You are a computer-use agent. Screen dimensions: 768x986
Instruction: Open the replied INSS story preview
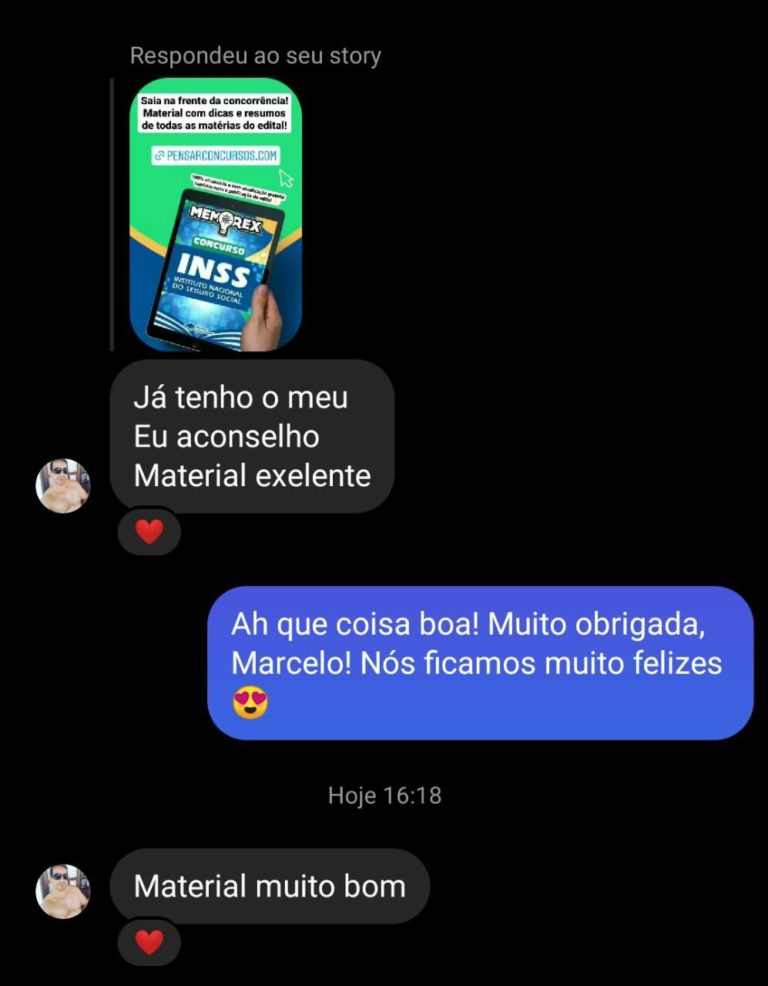[x=215, y=214]
